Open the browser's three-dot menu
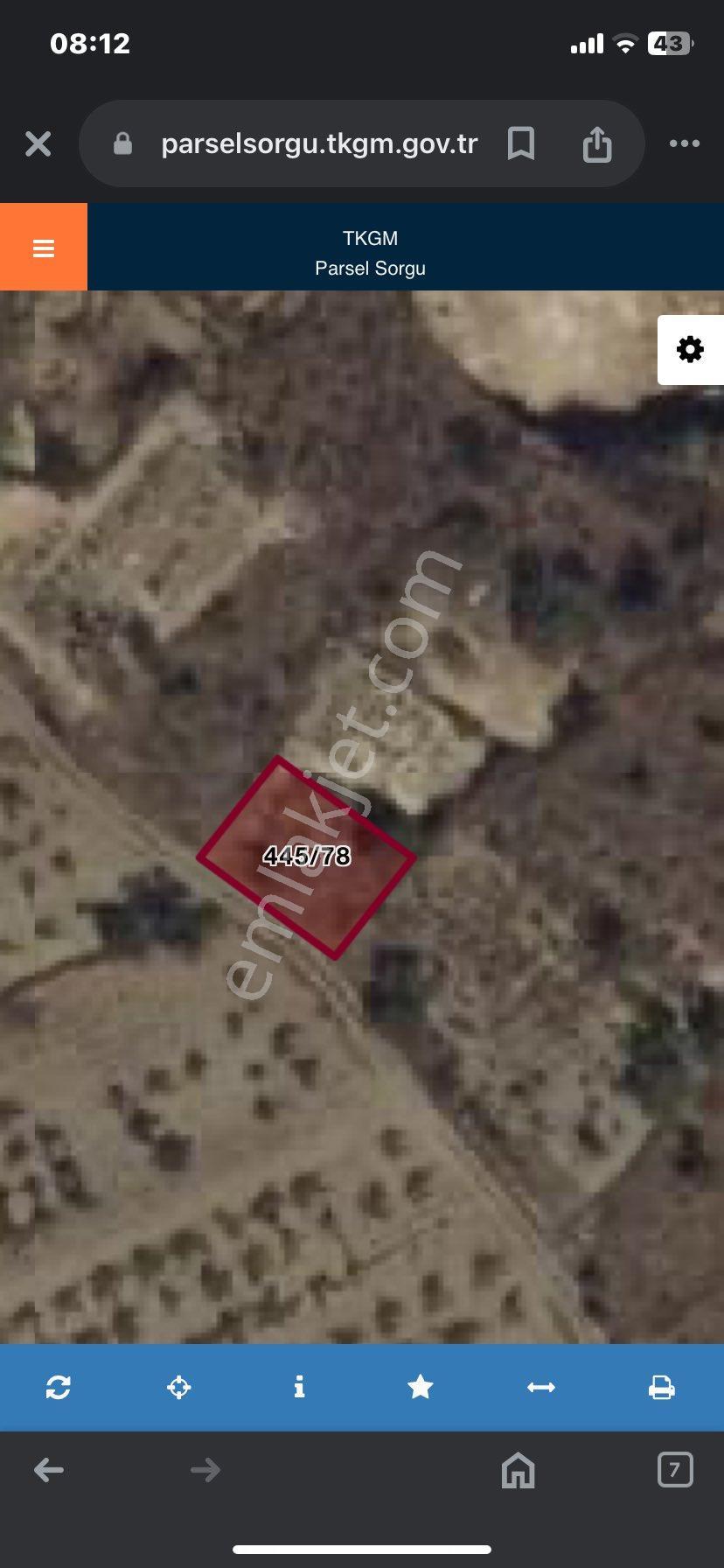This screenshot has height=1568, width=724. tap(684, 143)
